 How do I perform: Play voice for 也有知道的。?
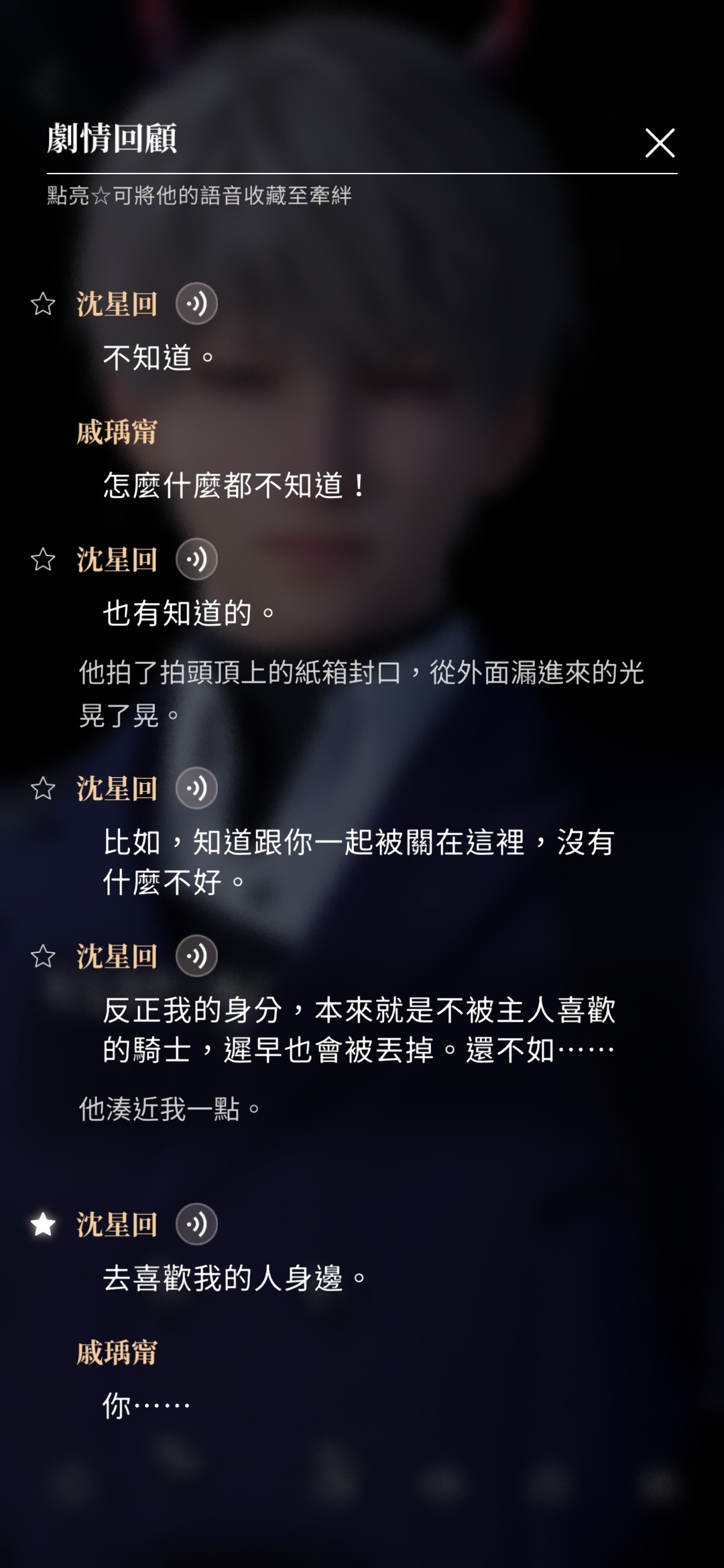[x=196, y=559]
